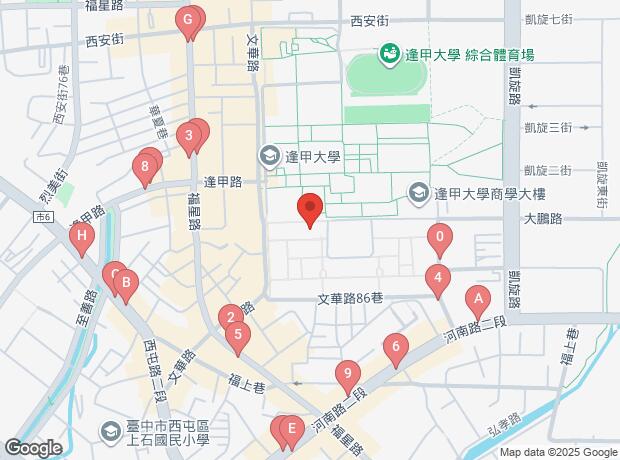Open 逢甲大學商學大樓 place pin
620x460 pixels.
(419, 191)
